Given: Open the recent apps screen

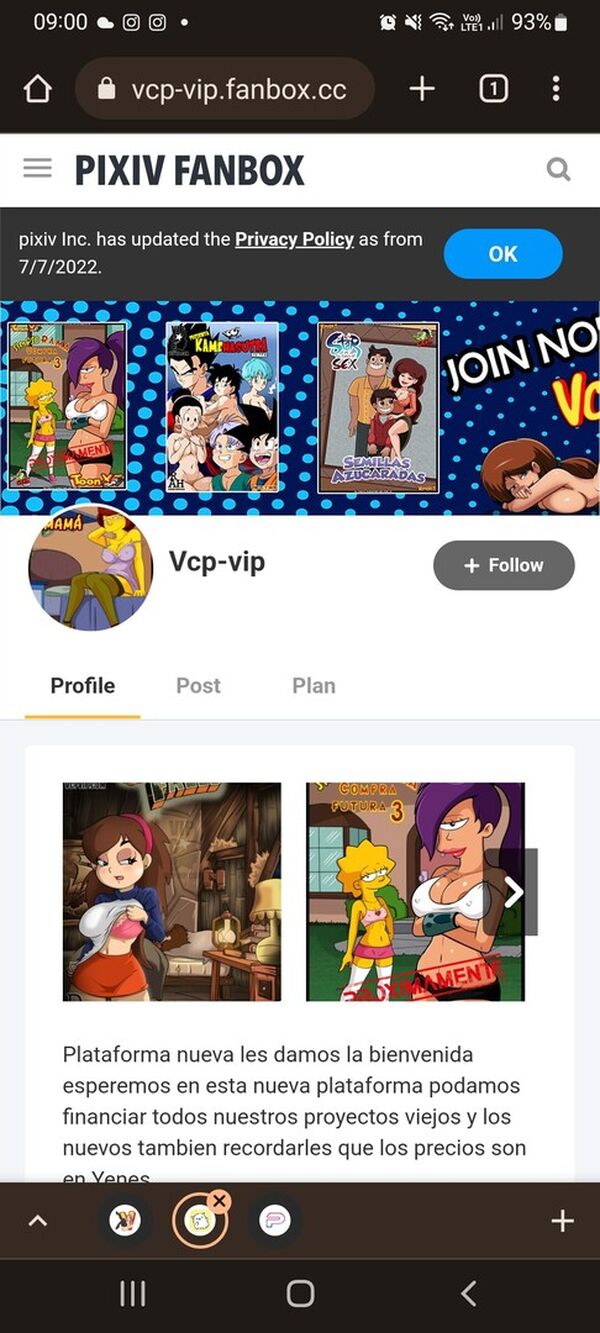Looking at the screenshot, I should [x=132, y=1293].
